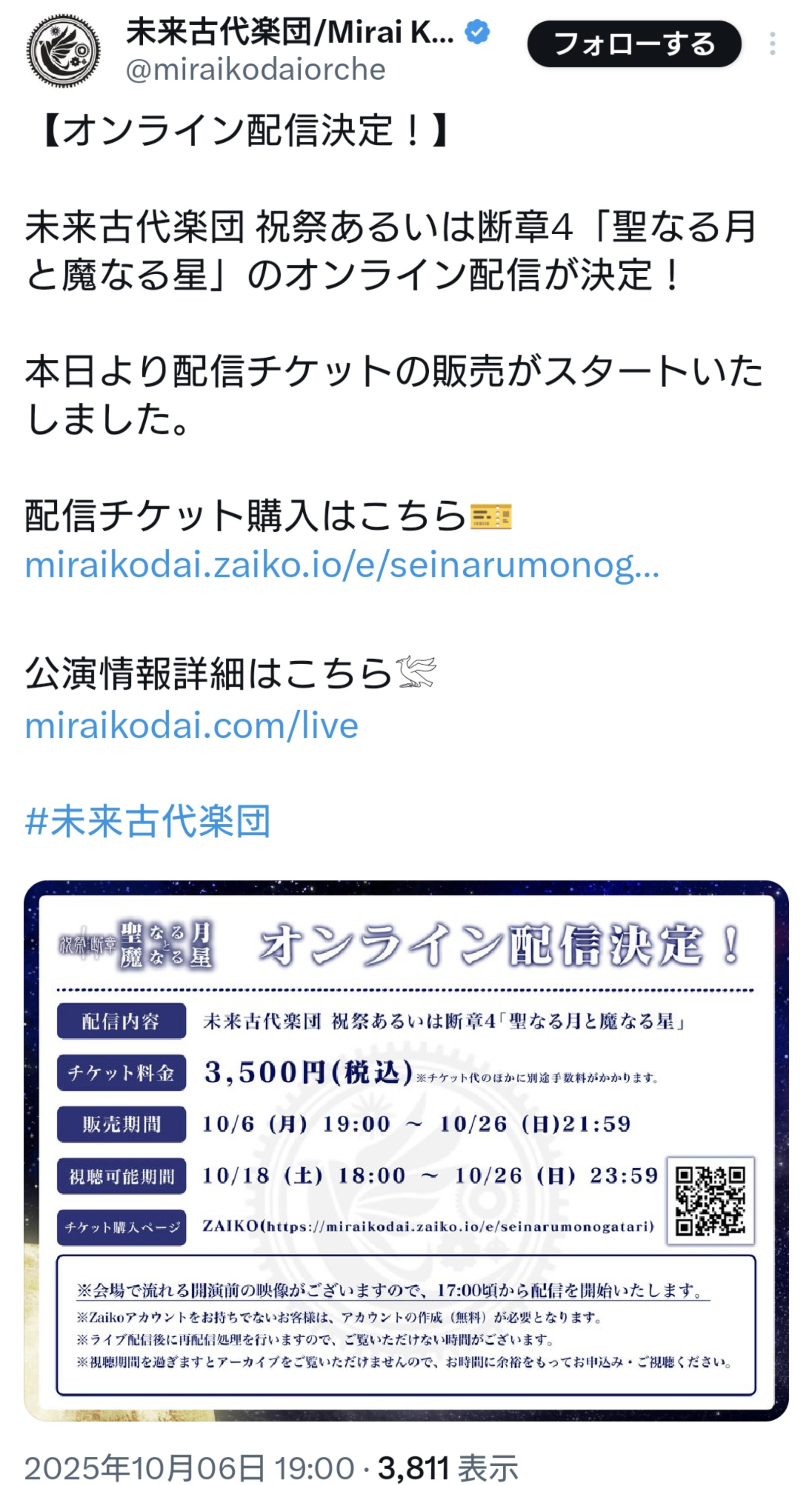
Task: Open the three-dot overflow menu
Action: click(772, 44)
